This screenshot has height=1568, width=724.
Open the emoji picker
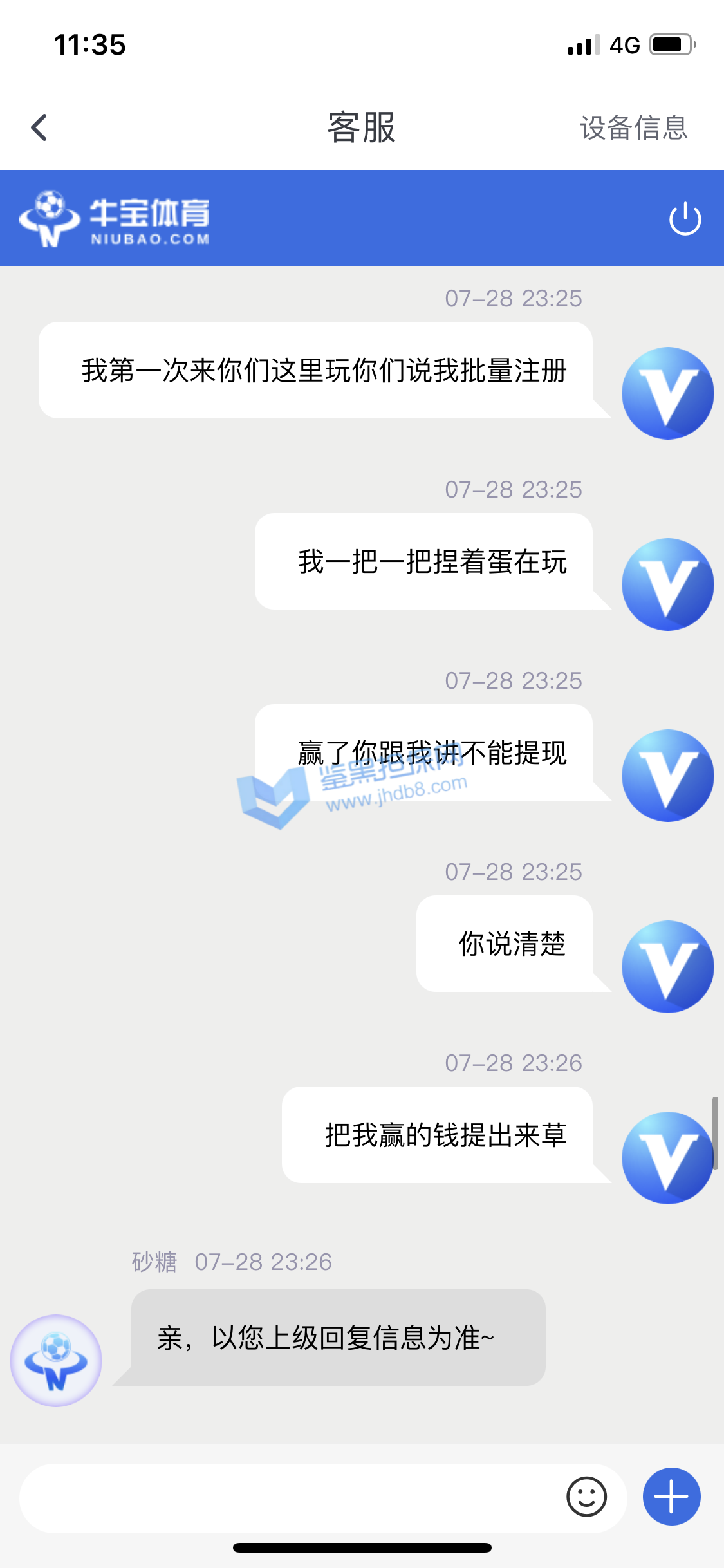pos(586,1497)
